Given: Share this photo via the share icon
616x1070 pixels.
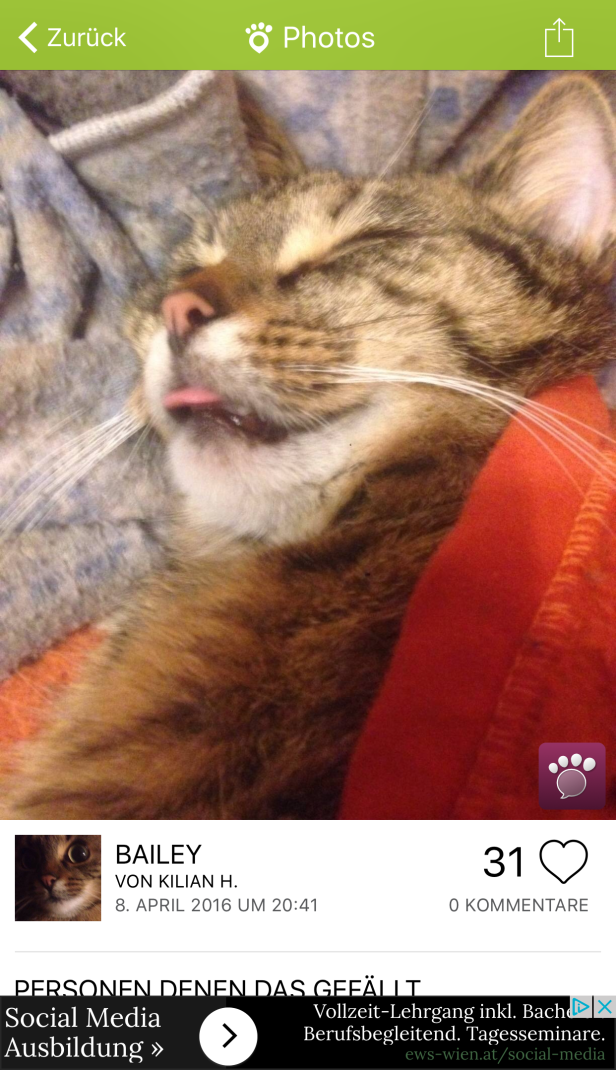Looking at the screenshot, I should coord(559,38).
